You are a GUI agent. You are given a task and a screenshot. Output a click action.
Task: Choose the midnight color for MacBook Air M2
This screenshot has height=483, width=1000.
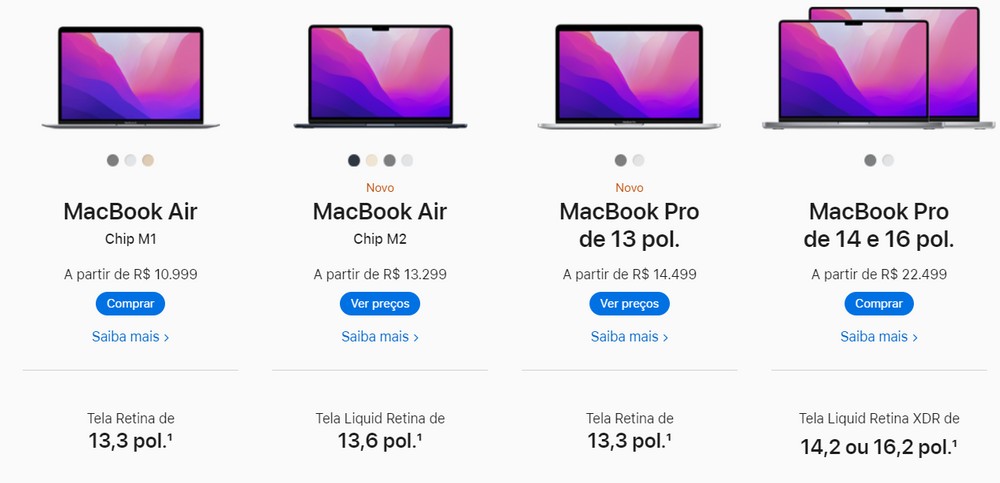pos(354,160)
